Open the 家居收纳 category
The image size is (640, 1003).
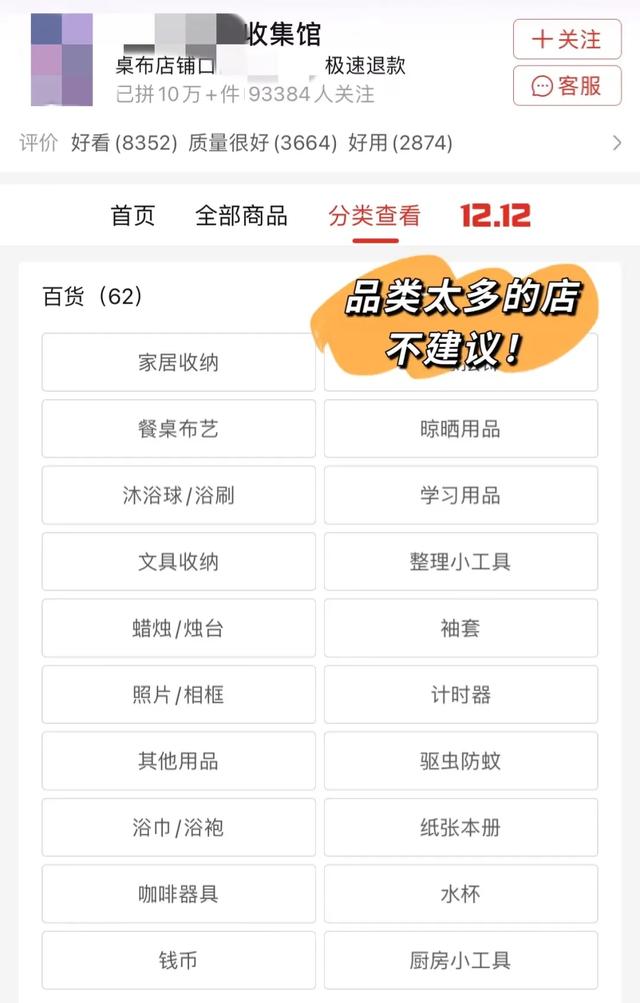point(178,363)
